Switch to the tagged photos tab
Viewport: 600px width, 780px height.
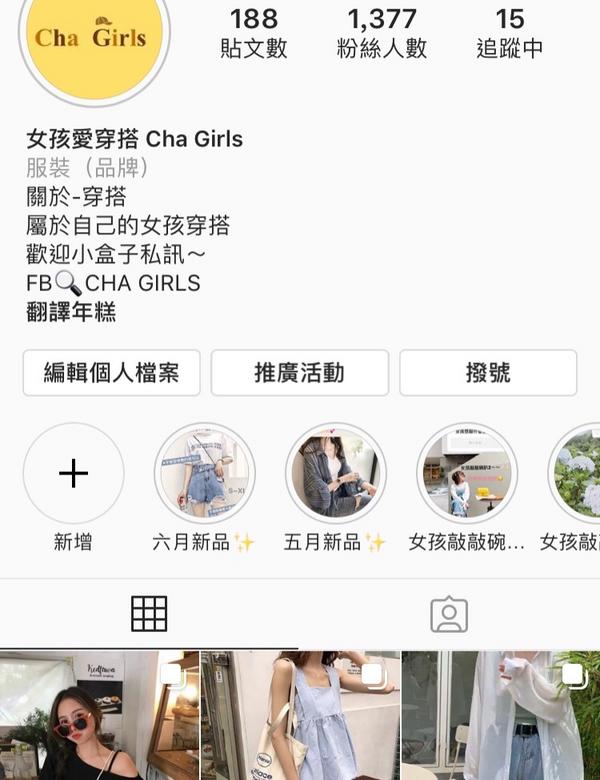tap(449, 614)
